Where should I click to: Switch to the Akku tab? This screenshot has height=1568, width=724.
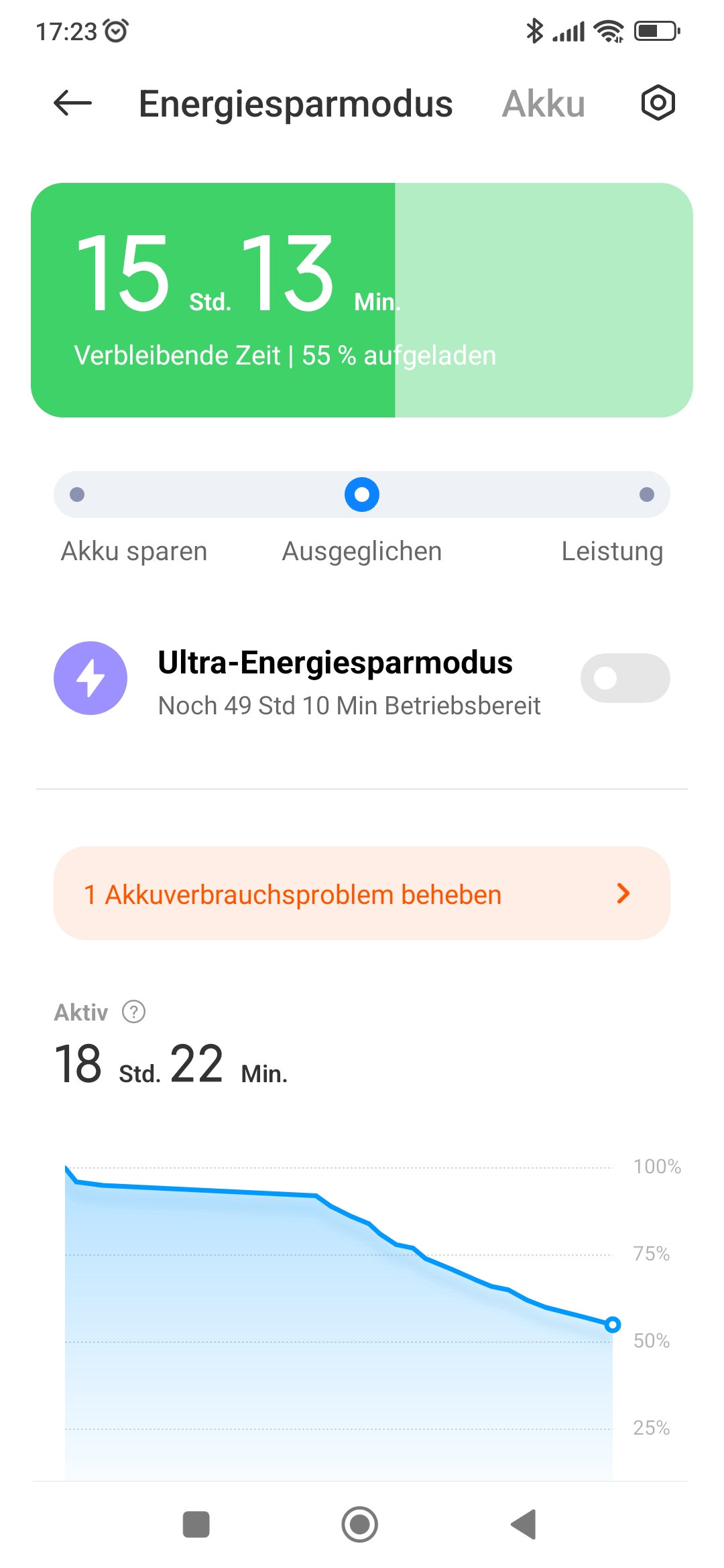543,105
